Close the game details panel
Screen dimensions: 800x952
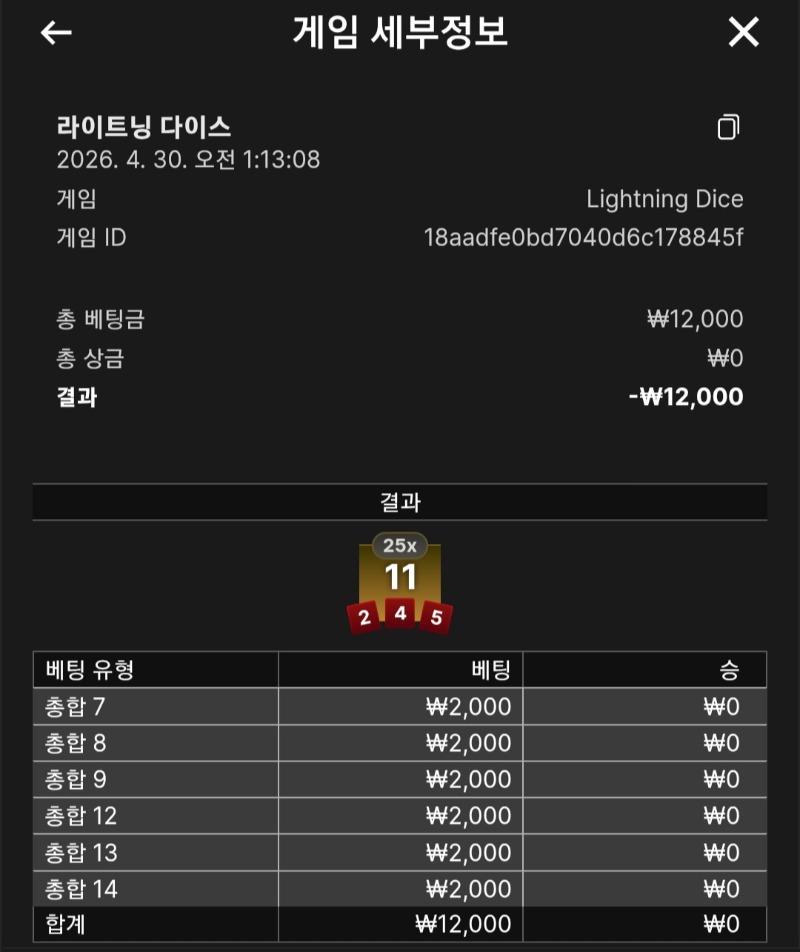(743, 33)
